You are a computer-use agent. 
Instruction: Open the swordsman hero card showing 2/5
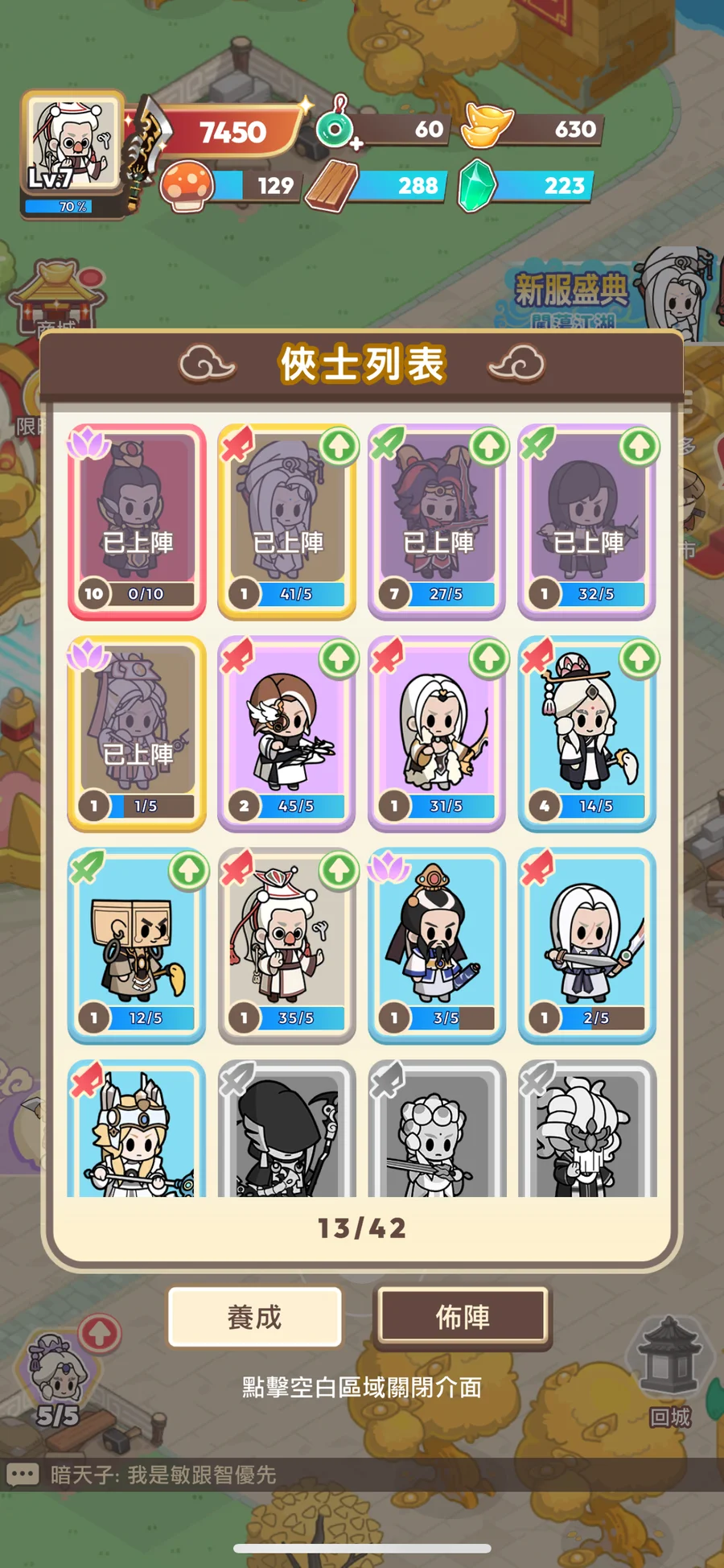(x=587, y=945)
